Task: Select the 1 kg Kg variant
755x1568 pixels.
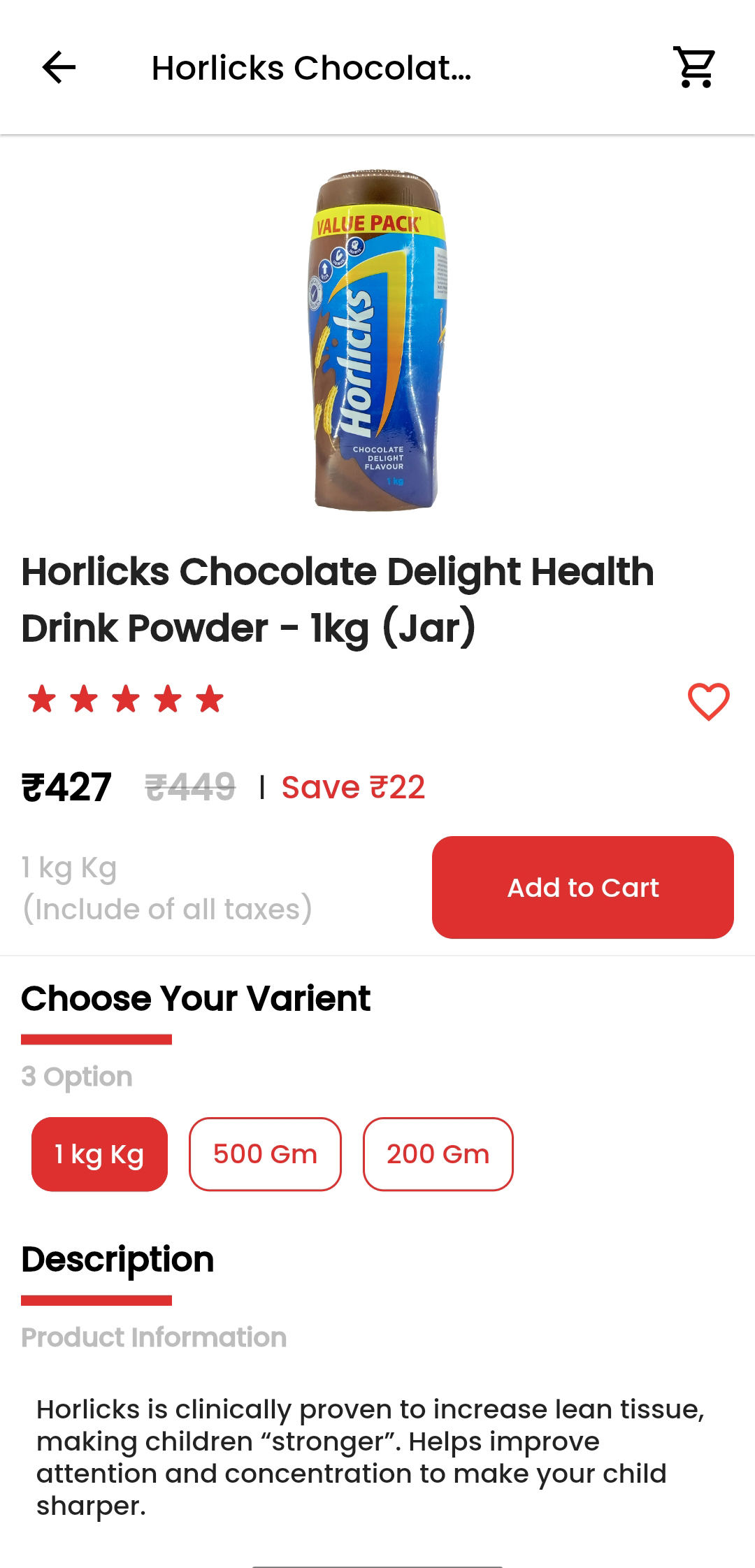Action: (99, 1154)
